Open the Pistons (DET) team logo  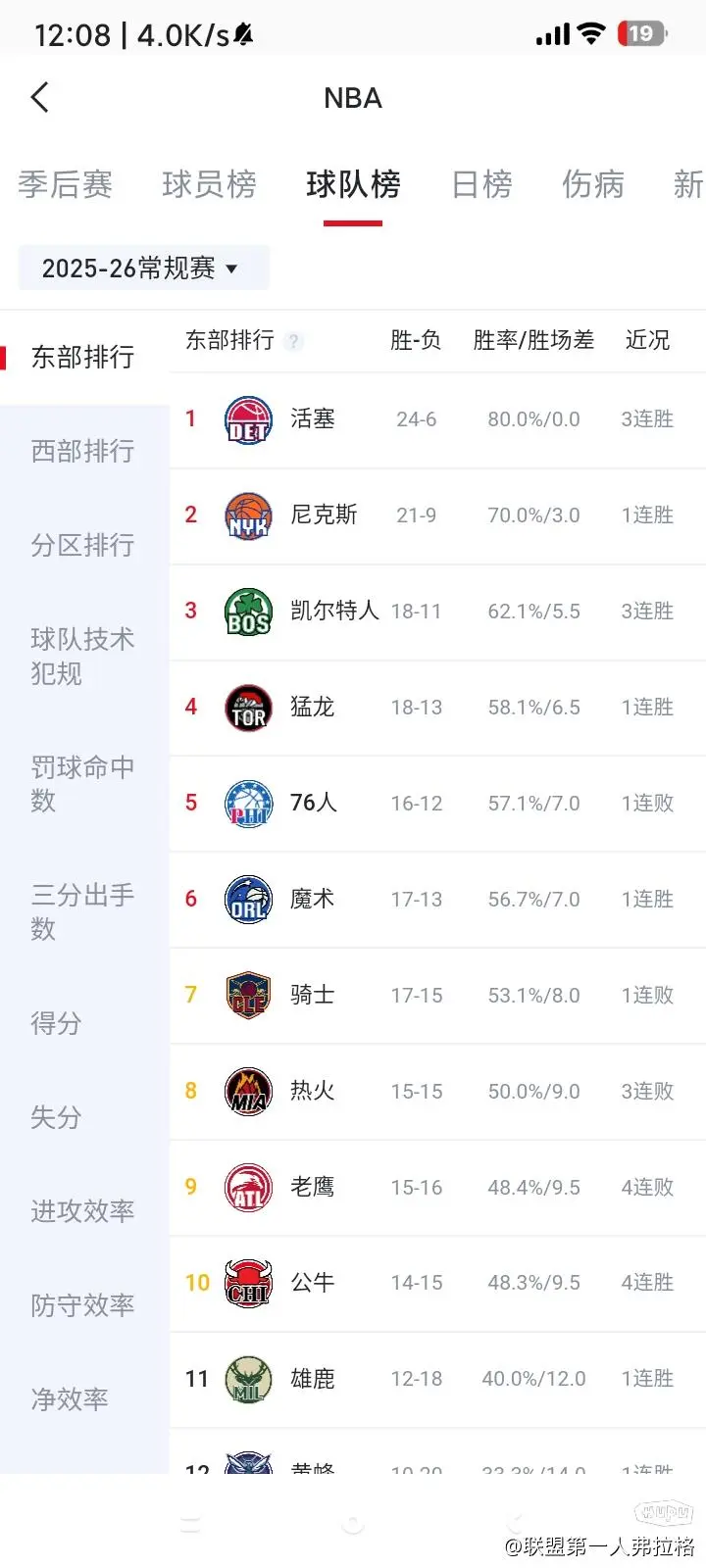pyautogui.click(x=247, y=418)
